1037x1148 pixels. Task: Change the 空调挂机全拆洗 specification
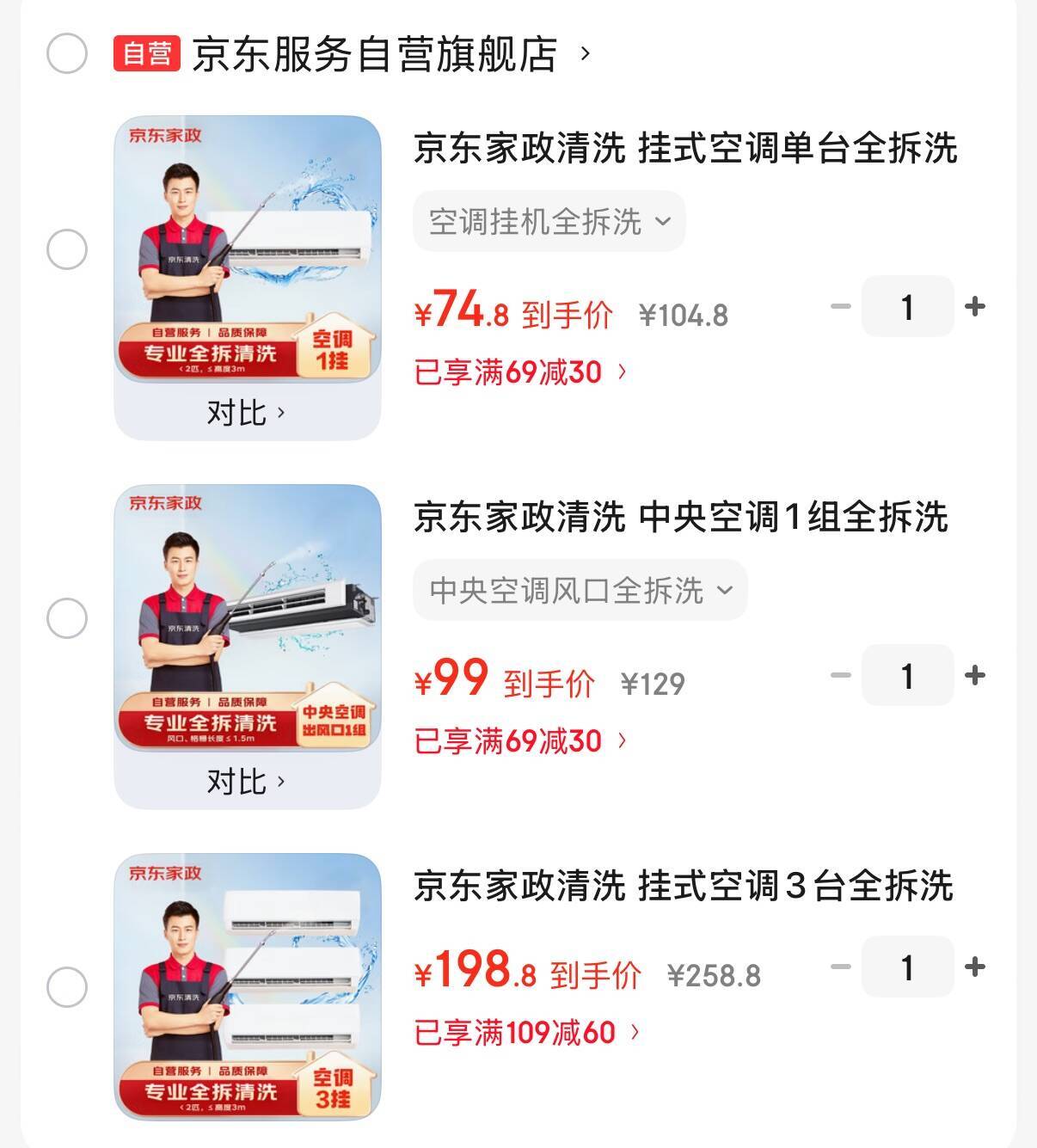[549, 222]
